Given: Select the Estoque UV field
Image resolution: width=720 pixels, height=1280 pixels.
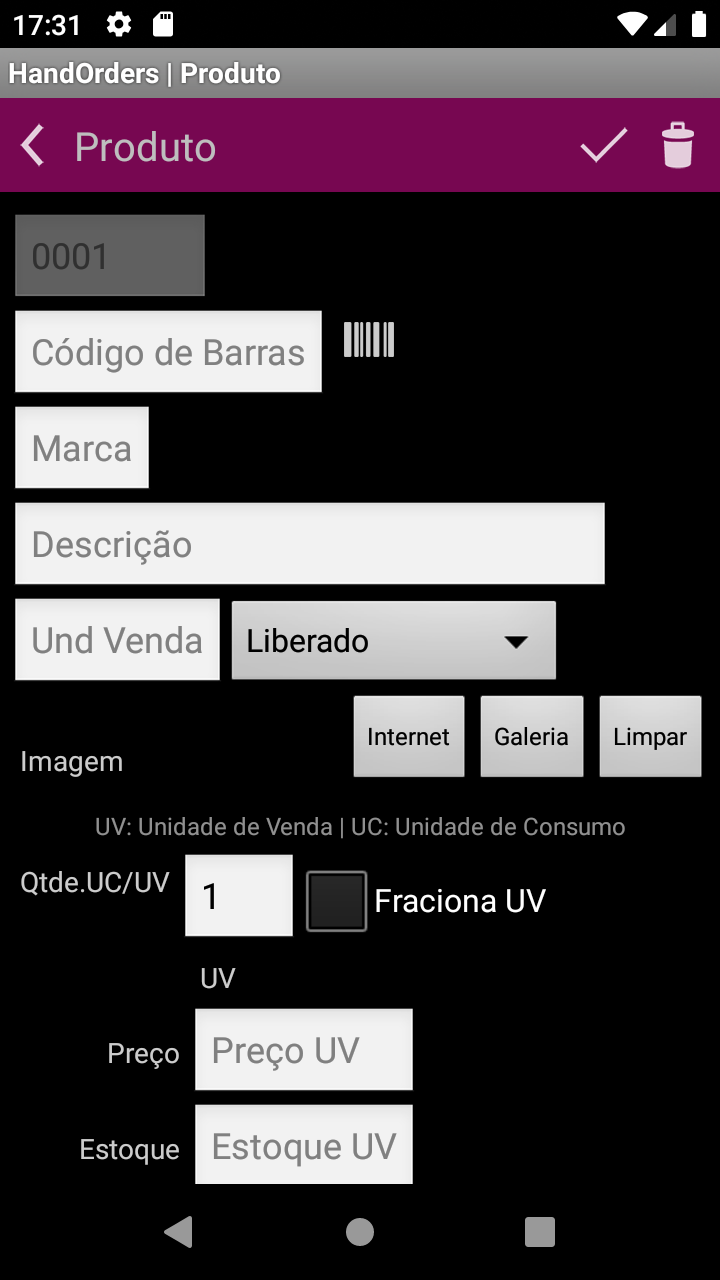Looking at the screenshot, I should point(304,1145).
